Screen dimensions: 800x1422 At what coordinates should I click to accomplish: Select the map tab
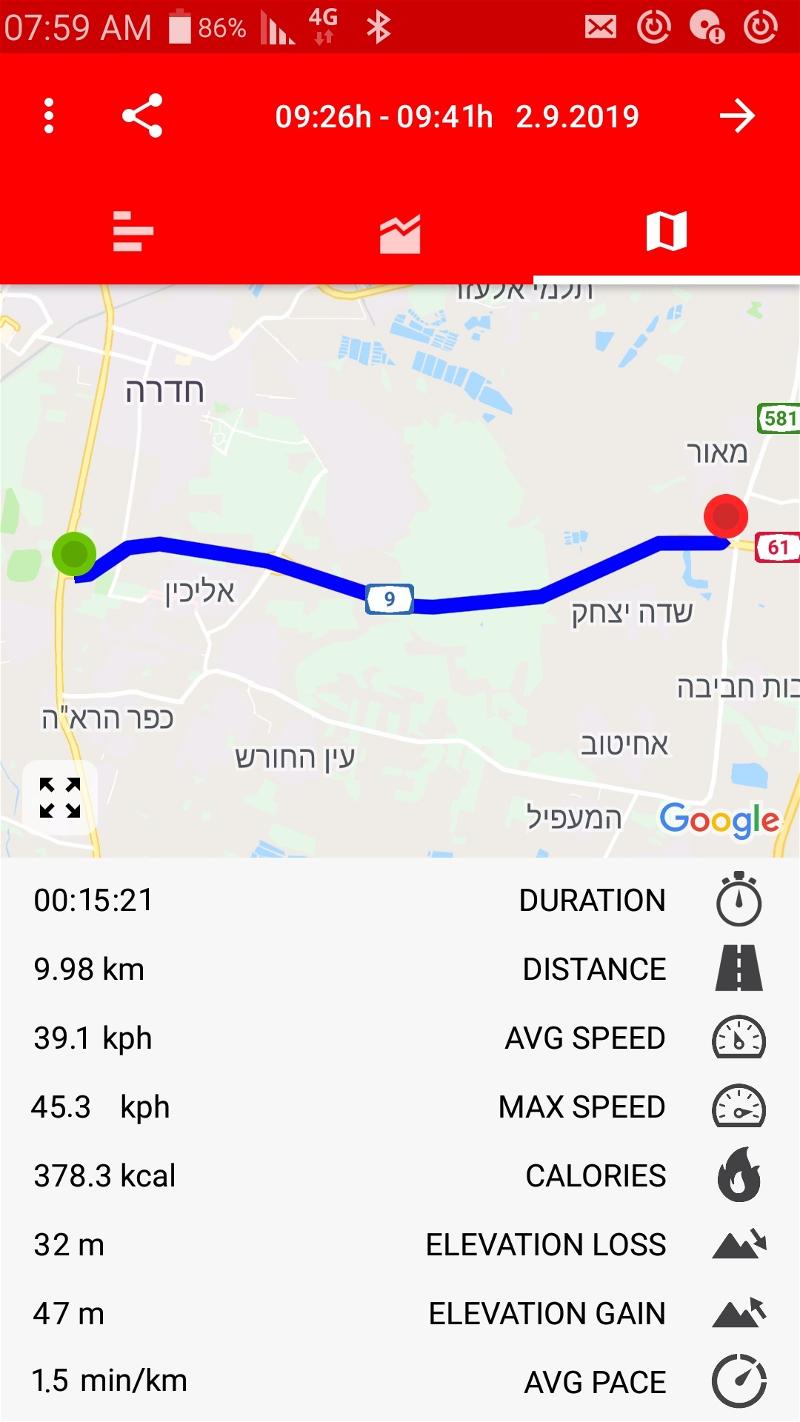click(666, 232)
